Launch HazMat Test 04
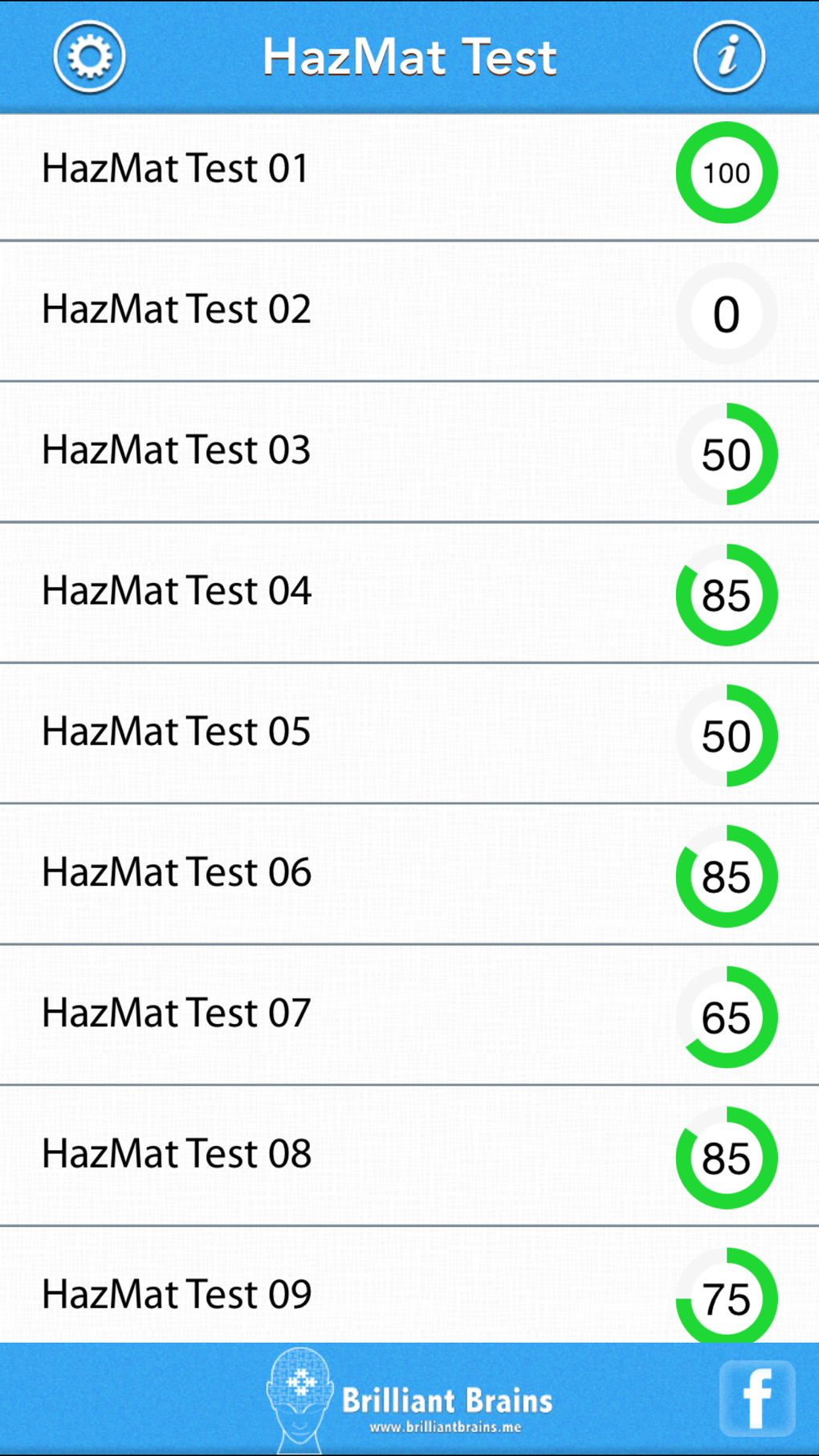The width and height of the screenshot is (819, 1456). [176, 592]
